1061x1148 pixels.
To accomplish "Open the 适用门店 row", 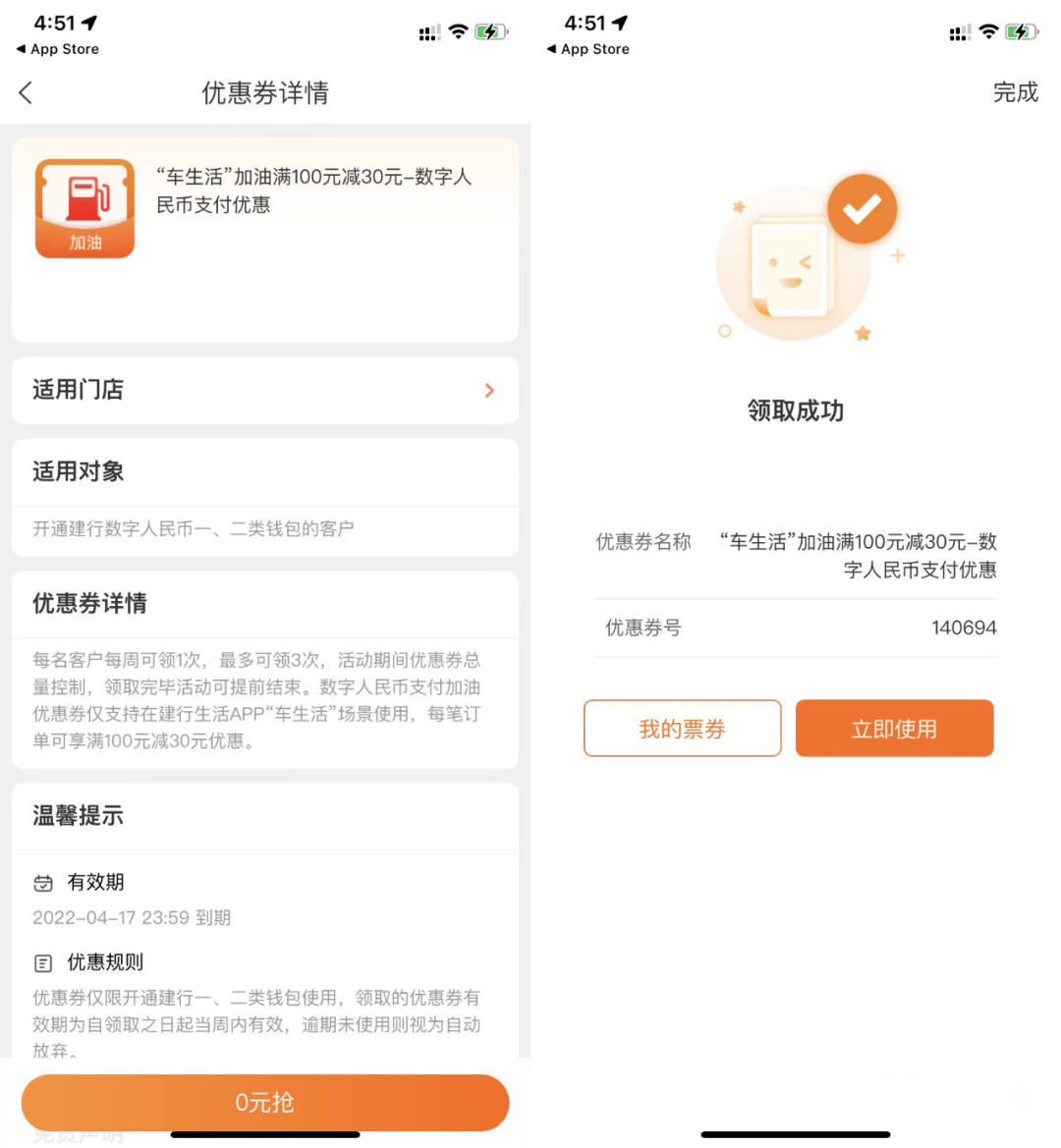I will tap(264, 390).
